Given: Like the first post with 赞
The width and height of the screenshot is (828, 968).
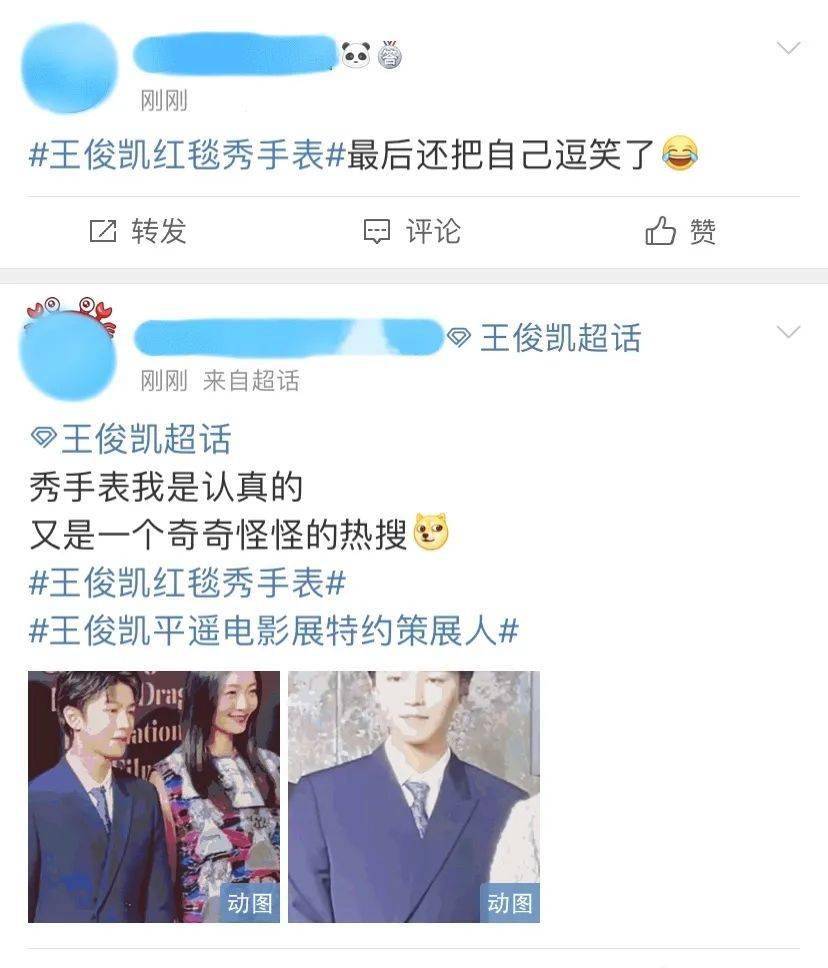Looking at the screenshot, I should [x=681, y=232].
